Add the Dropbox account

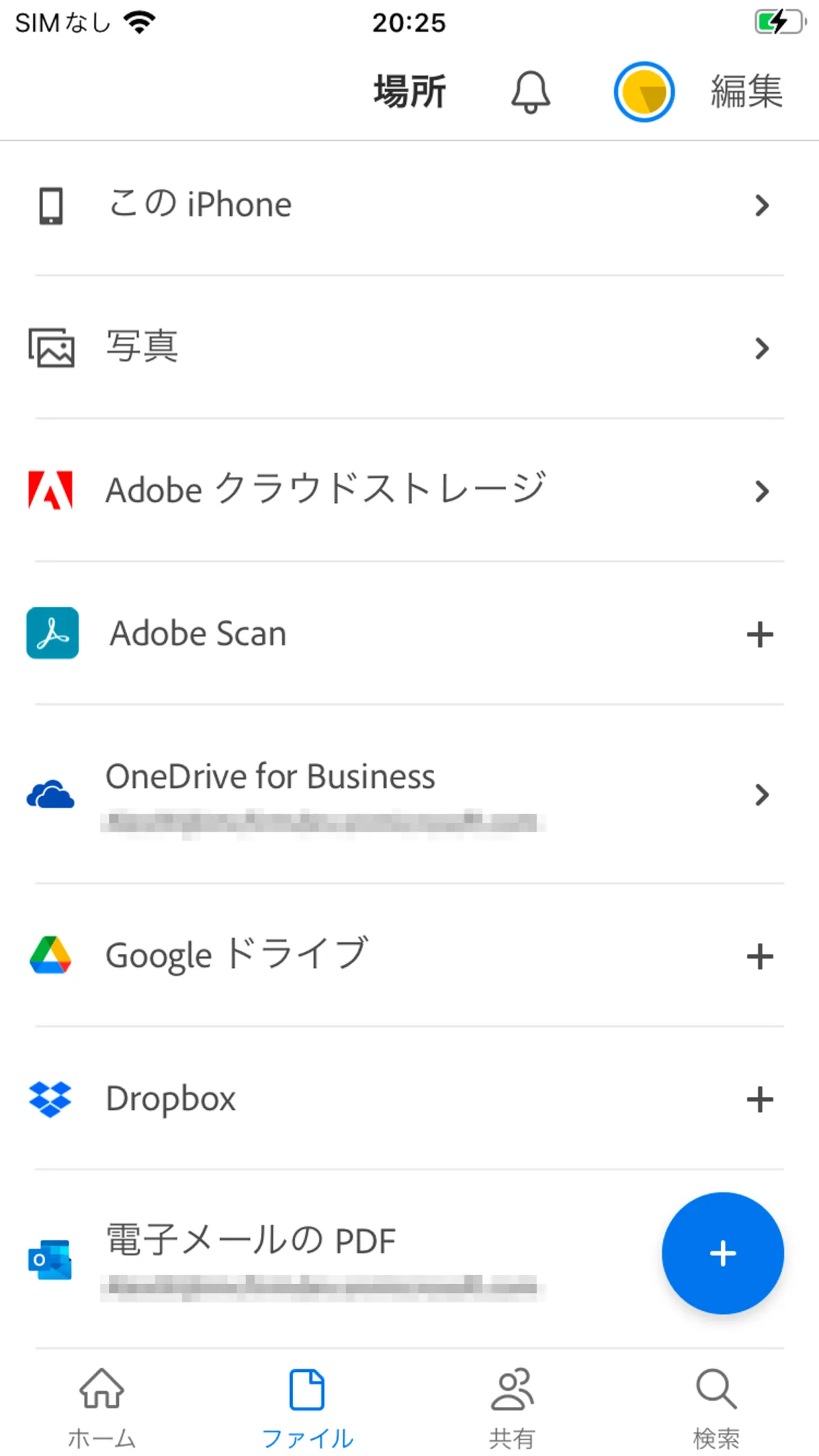point(760,1100)
